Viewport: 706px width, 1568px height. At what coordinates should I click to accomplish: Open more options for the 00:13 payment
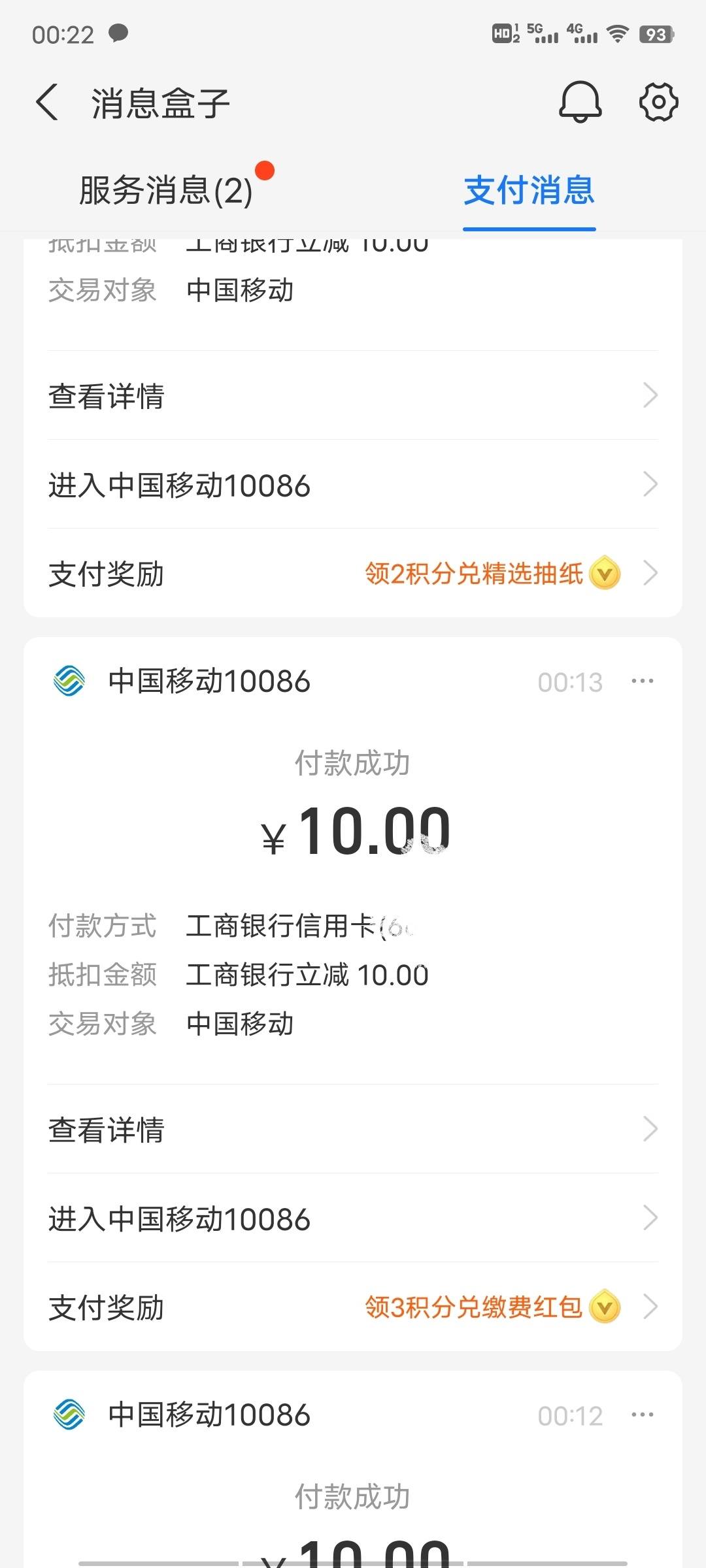tap(642, 681)
